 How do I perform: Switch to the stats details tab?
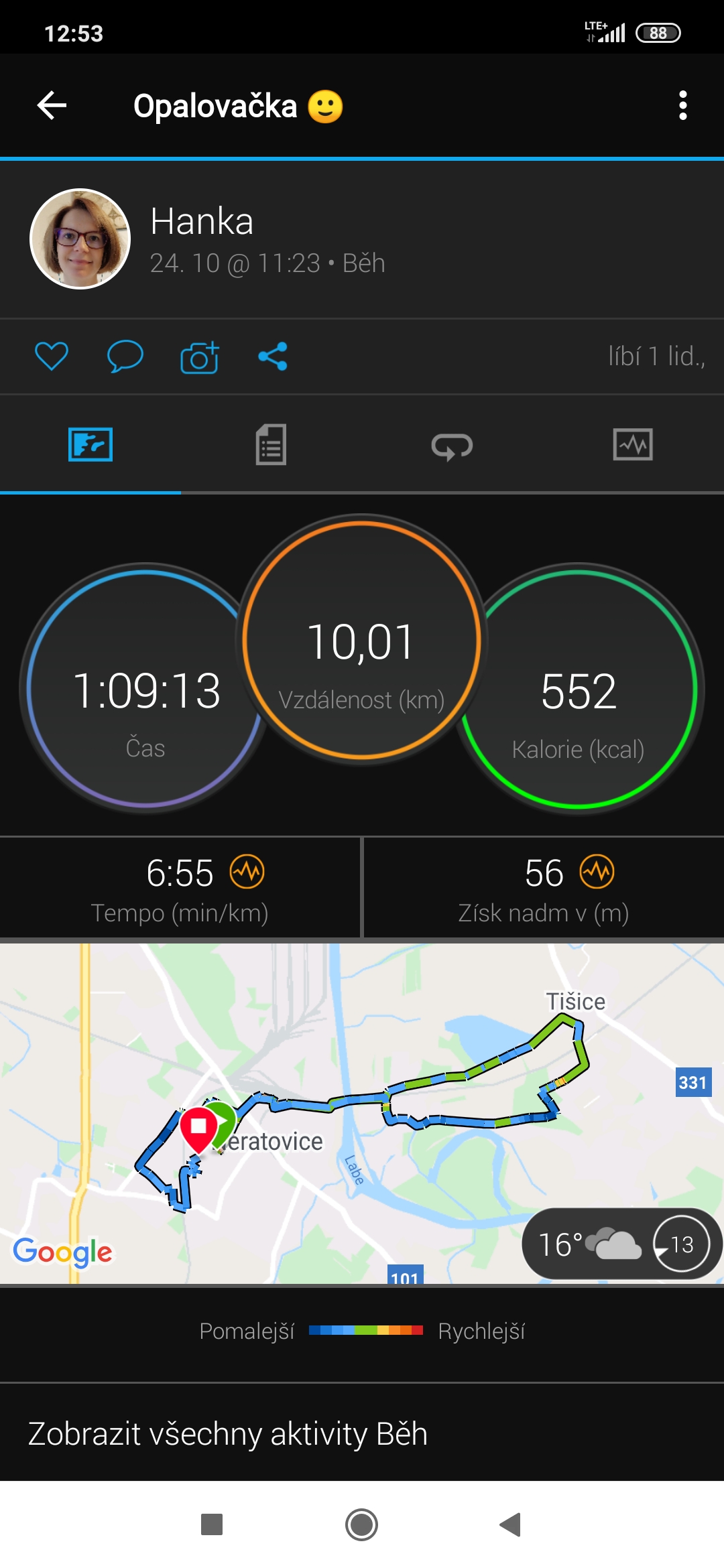tap(271, 445)
